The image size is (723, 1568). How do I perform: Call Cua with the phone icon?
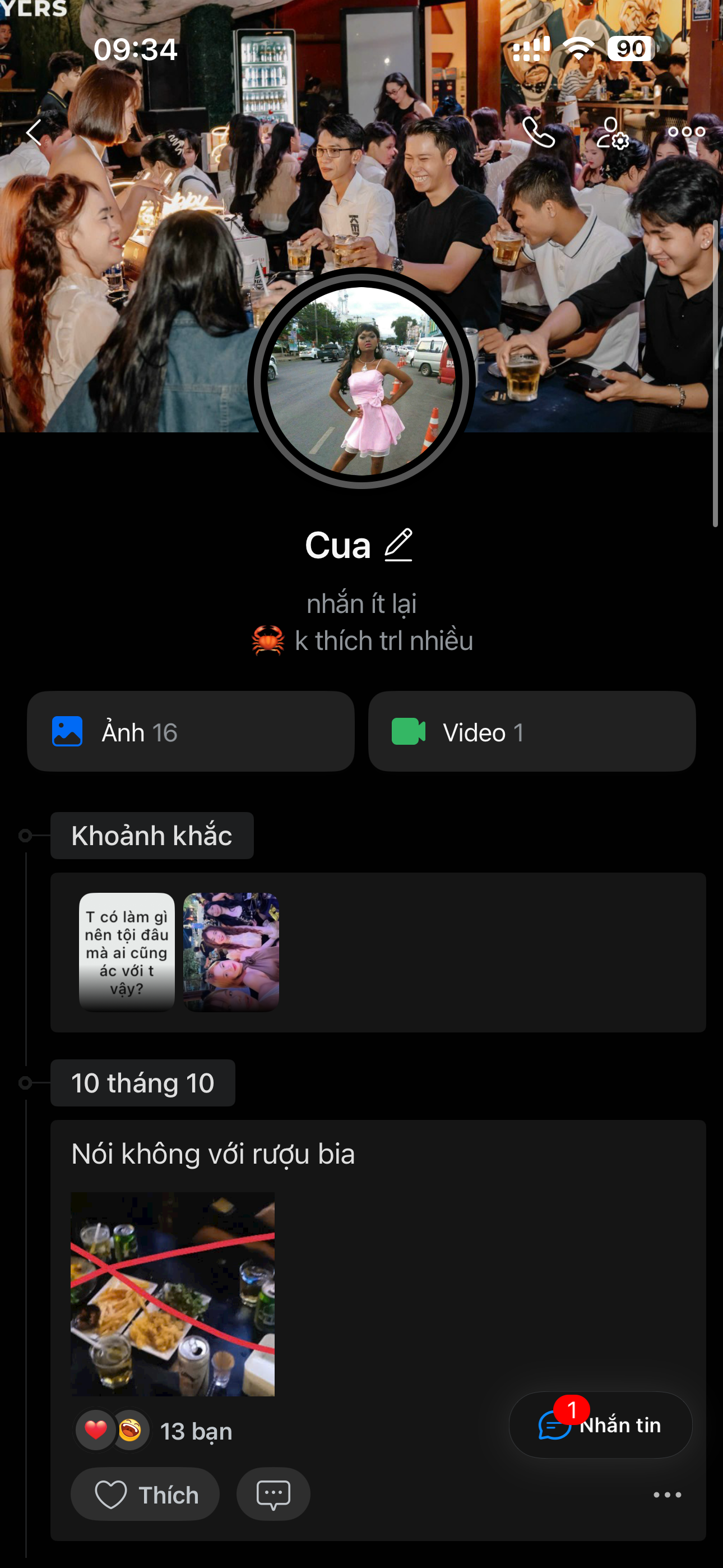(539, 132)
